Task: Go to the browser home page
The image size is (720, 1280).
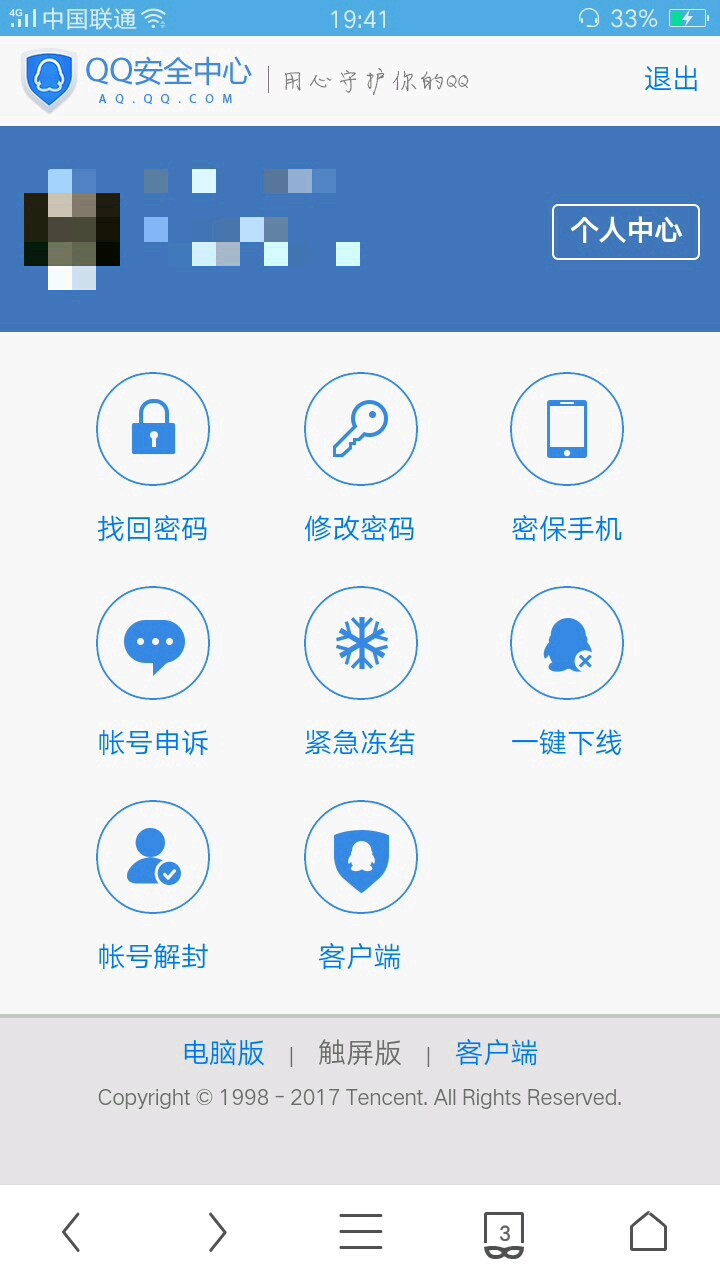Action: [x=648, y=1232]
